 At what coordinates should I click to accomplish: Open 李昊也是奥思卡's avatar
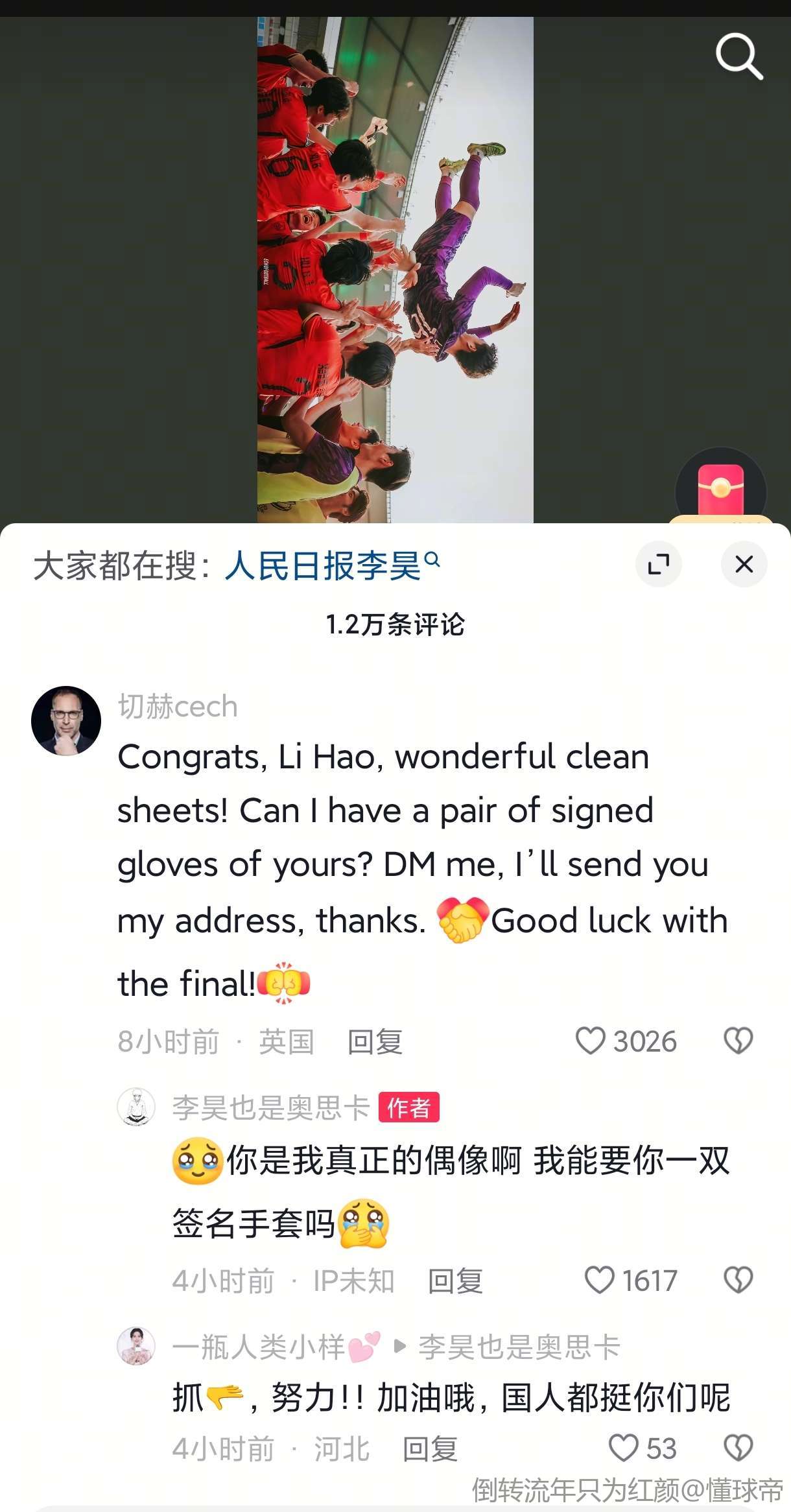136,1107
